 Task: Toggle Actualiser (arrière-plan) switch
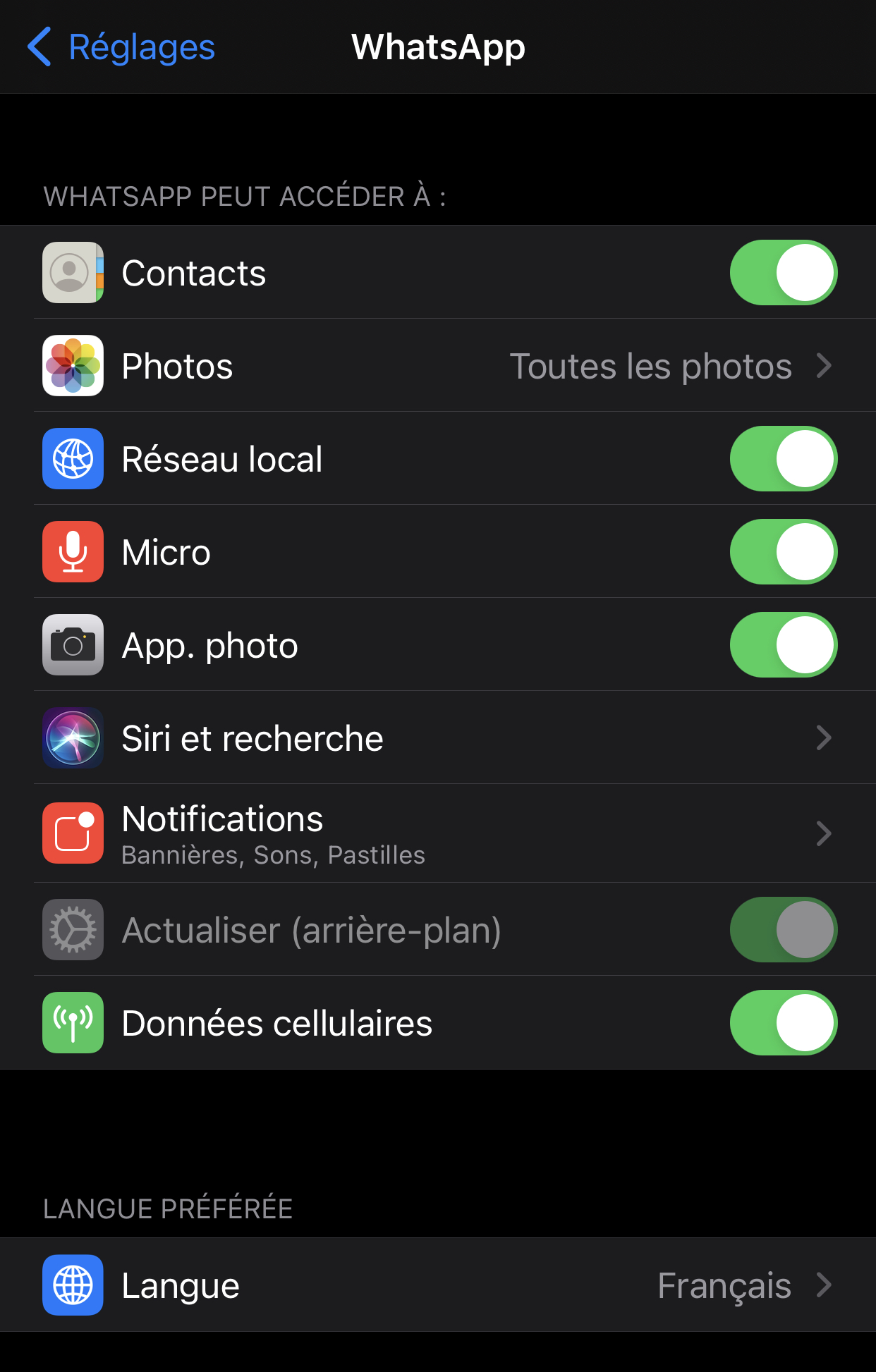tap(784, 930)
